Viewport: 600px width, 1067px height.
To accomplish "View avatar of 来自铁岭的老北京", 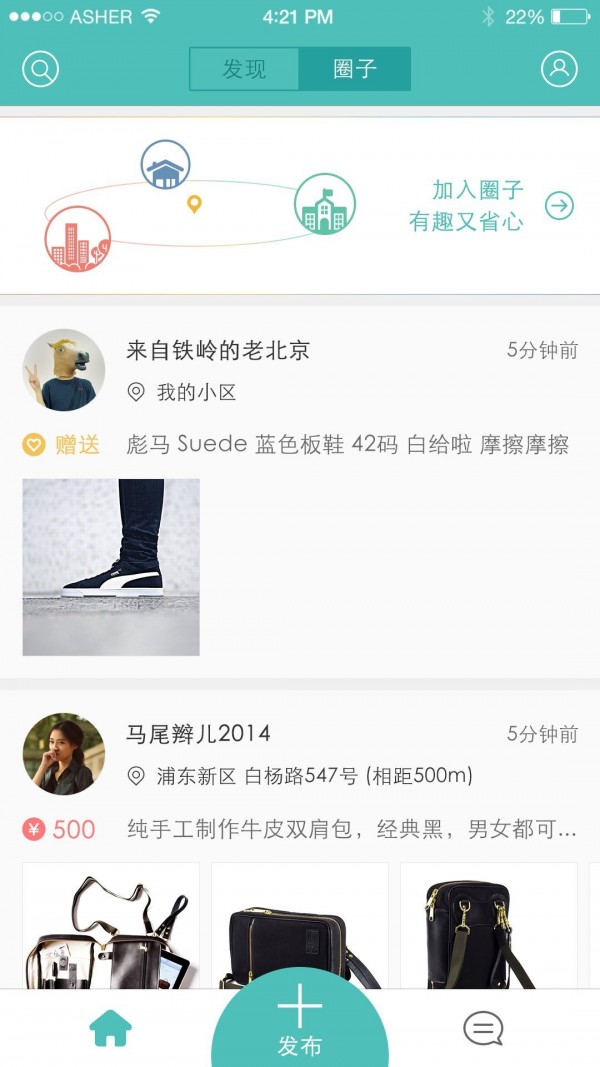I will coord(64,370).
